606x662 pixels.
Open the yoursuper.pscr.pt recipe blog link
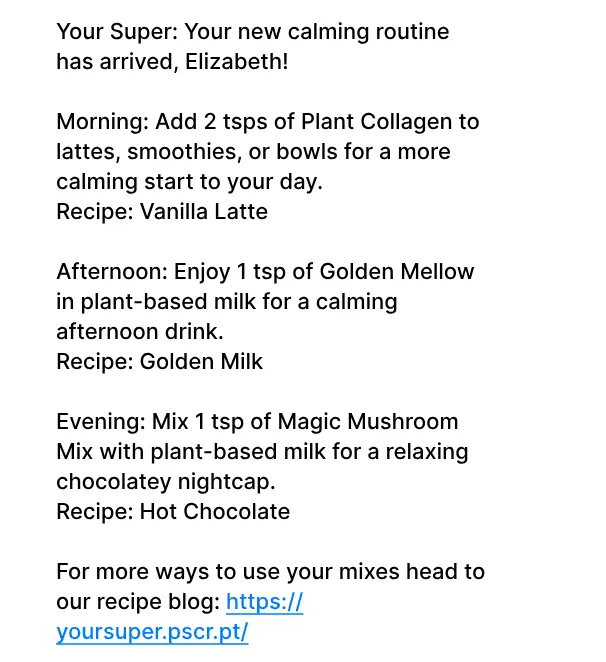pyautogui.click(x=152, y=632)
